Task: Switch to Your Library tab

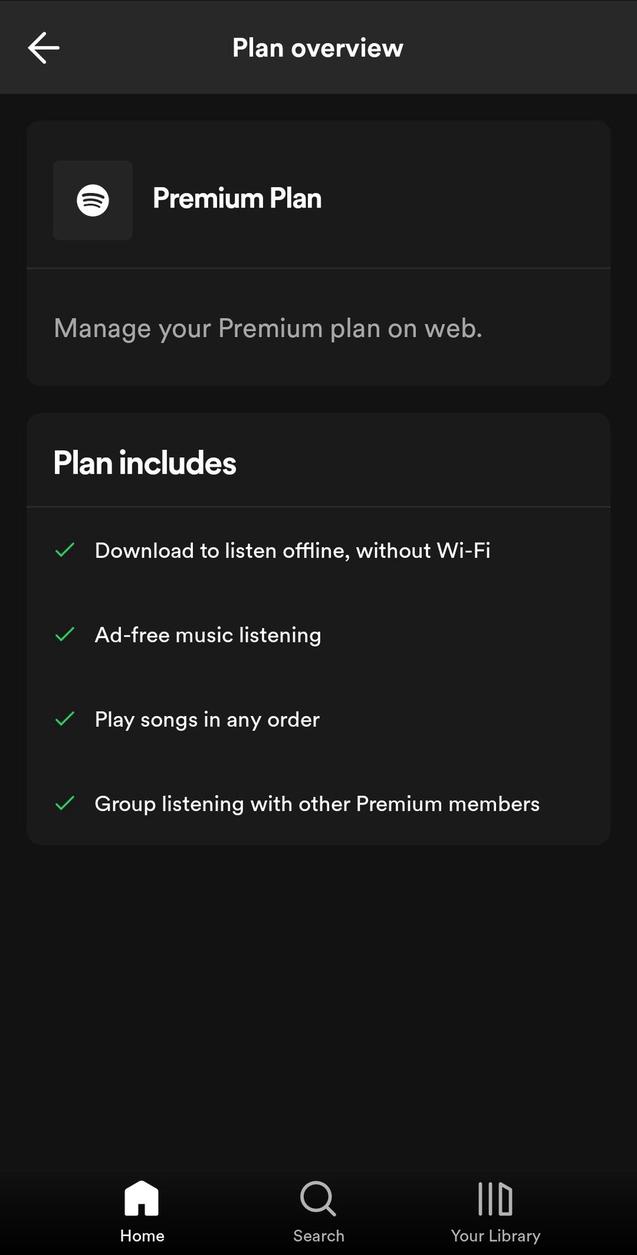Action: tap(495, 1210)
